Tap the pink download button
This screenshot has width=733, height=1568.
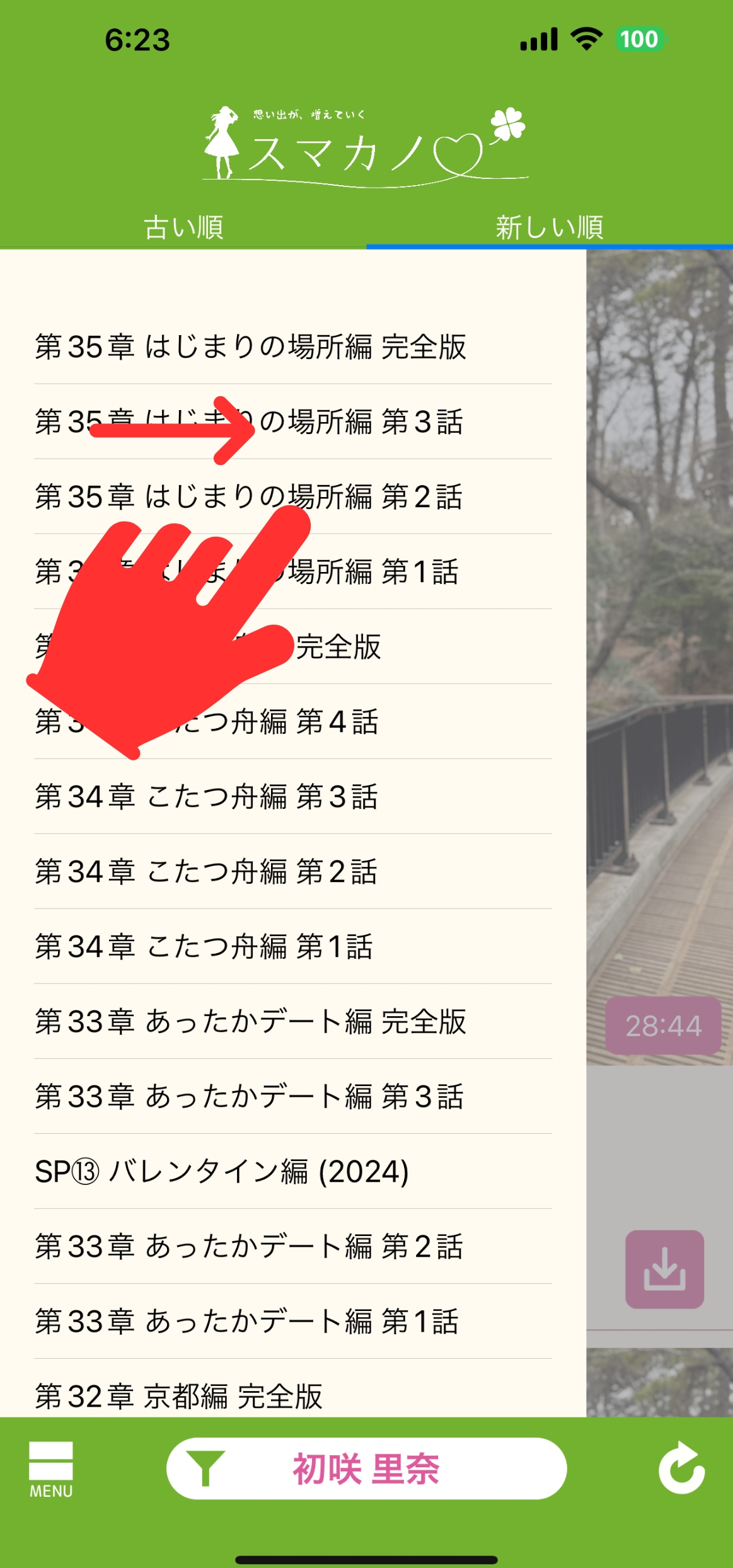pyautogui.click(x=664, y=1269)
